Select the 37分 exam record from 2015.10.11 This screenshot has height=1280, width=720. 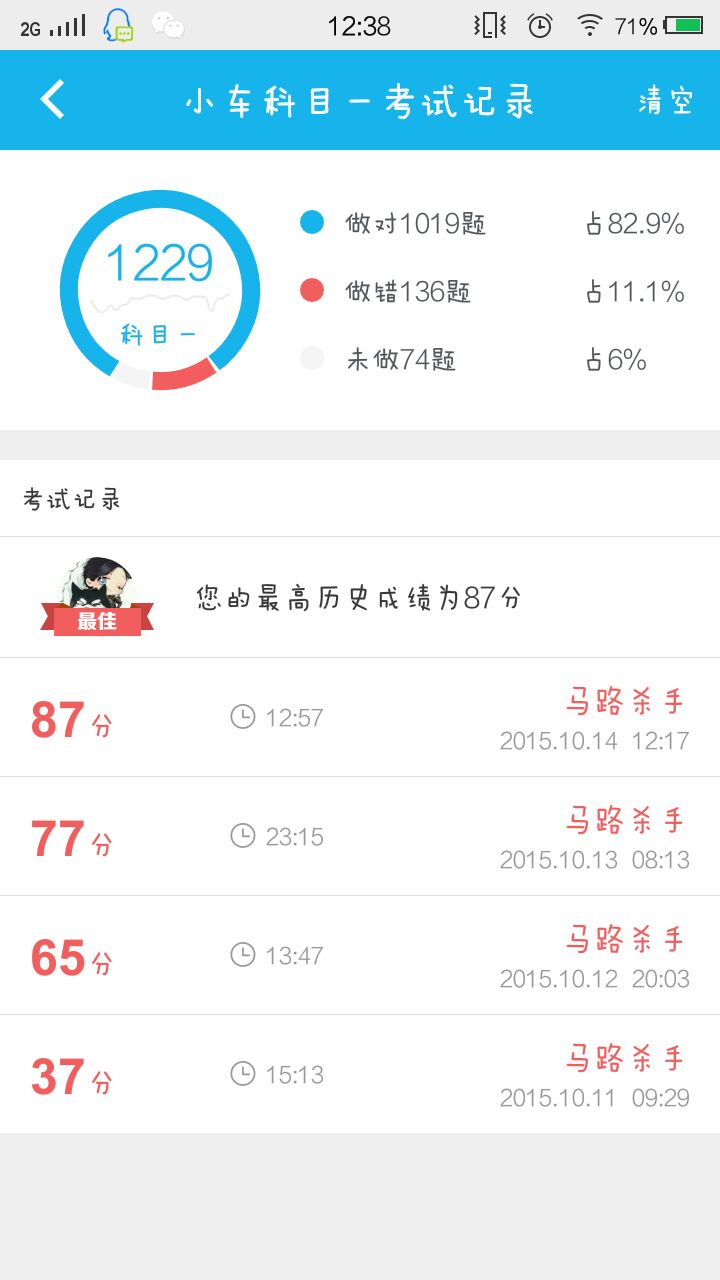(360, 1074)
